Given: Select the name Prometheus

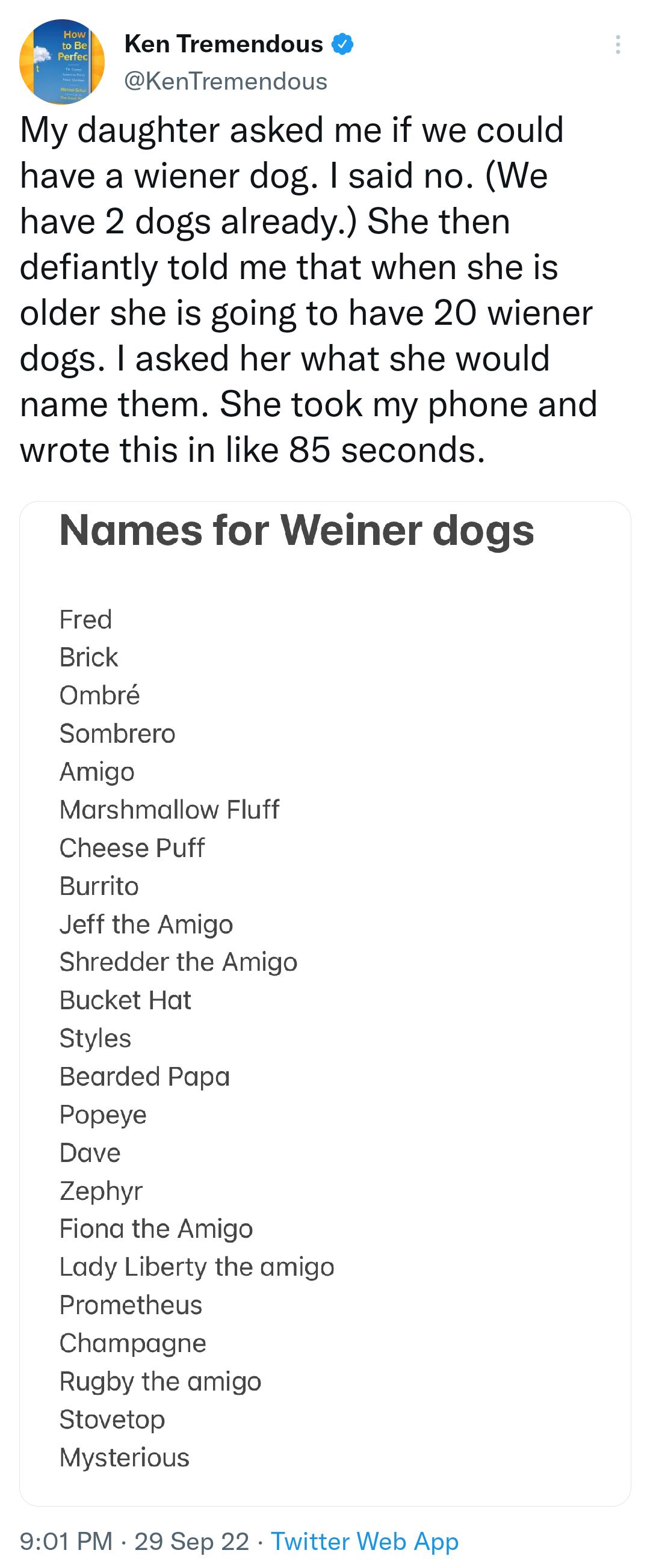Looking at the screenshot, I should [131, 1305].
